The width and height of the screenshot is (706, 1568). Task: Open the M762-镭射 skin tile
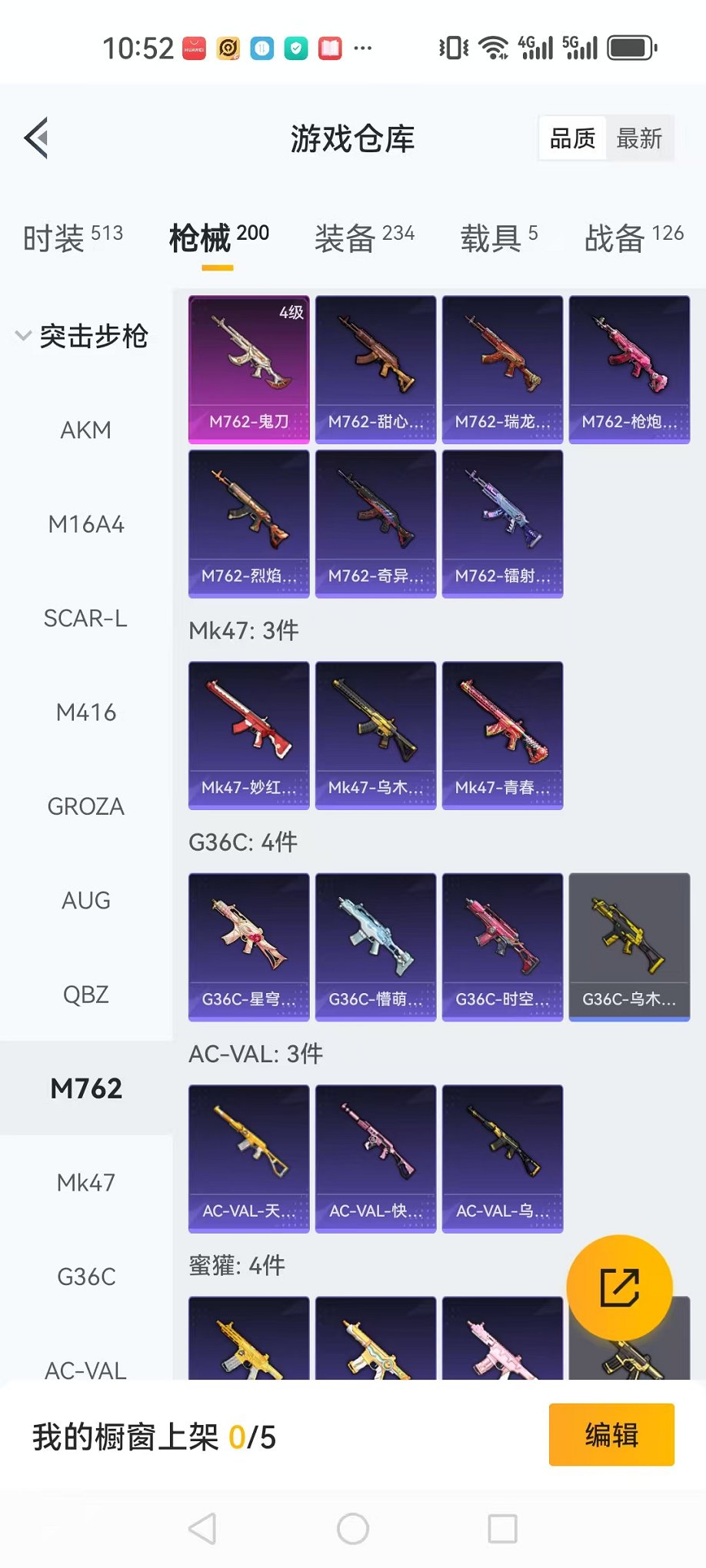[x=502, y=523]
